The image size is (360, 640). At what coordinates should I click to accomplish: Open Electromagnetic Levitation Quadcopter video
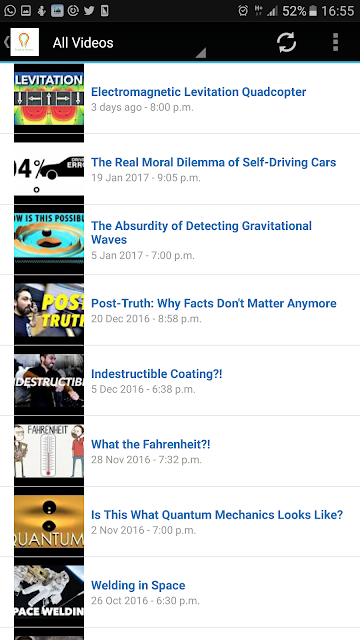click(x=180, y=98)
